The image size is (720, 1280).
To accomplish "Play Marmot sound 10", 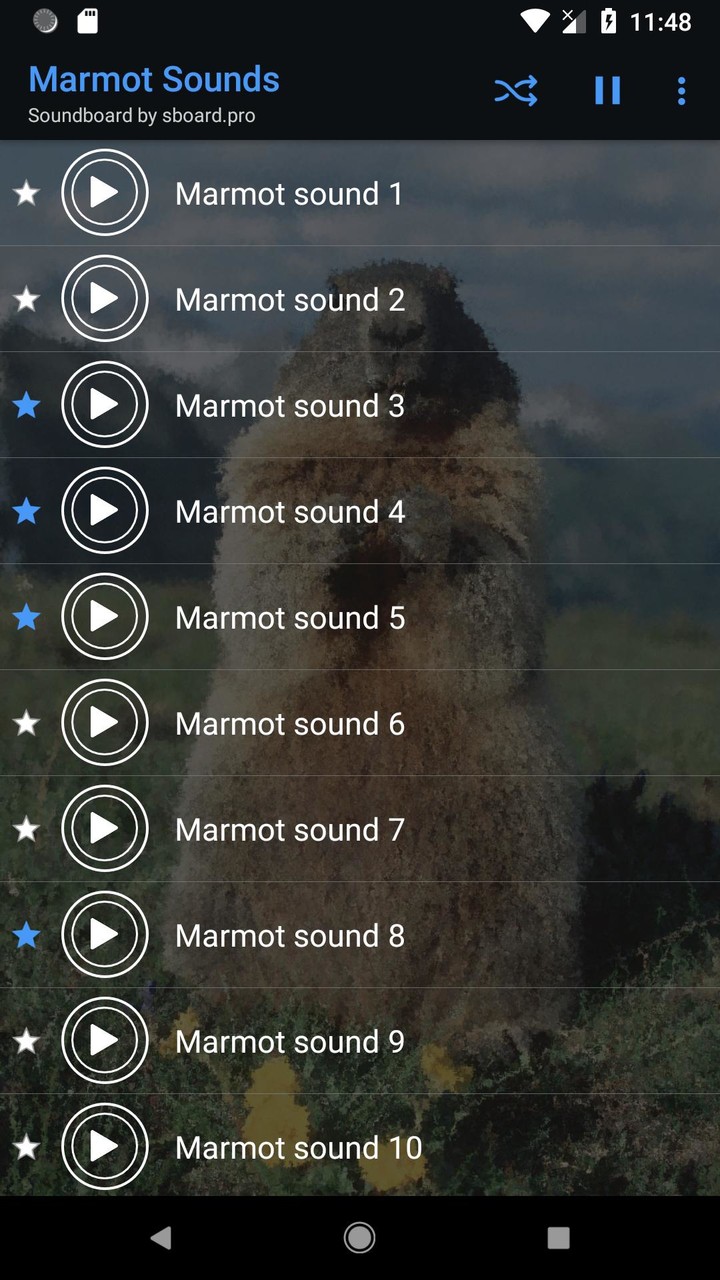I will pos(105,1147).
